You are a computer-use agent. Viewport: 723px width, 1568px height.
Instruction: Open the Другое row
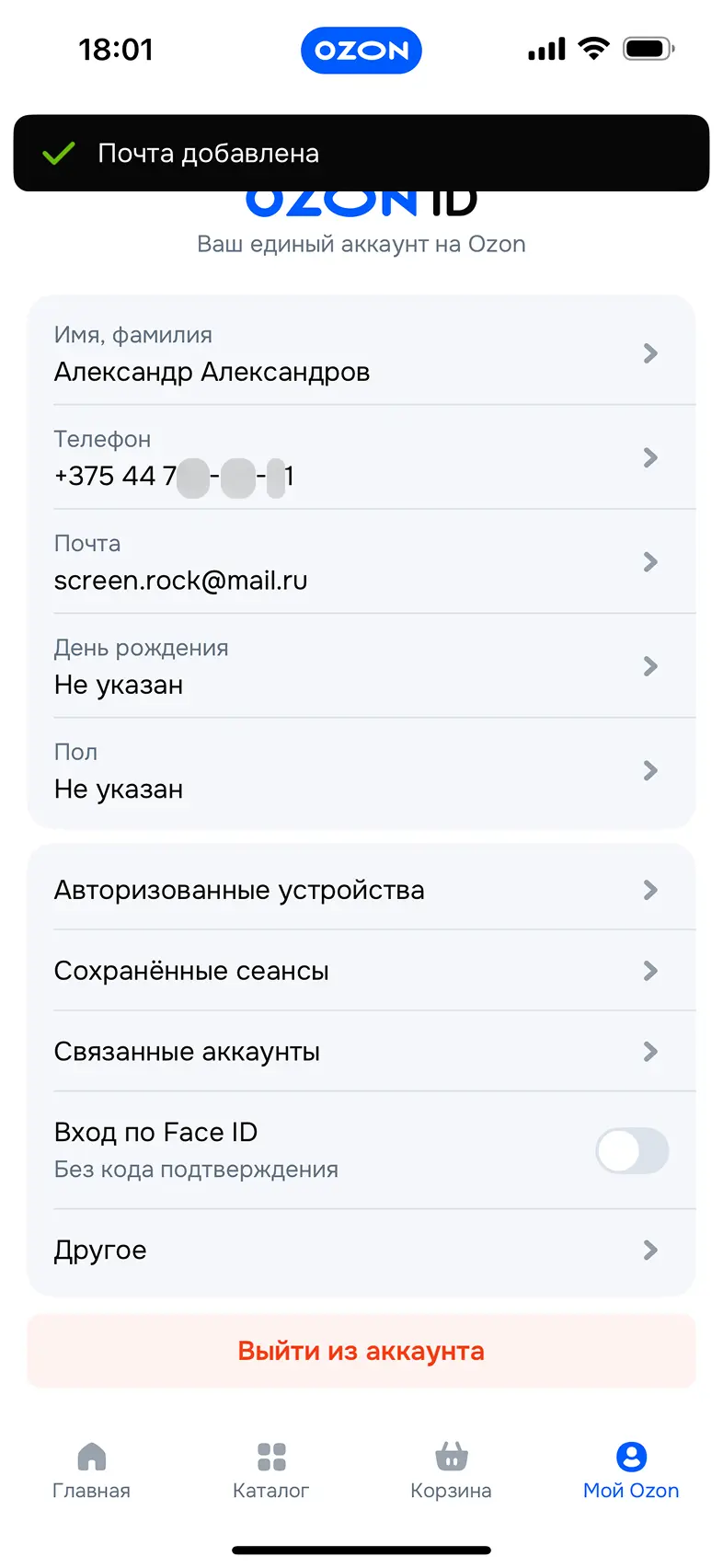click(x=361, y=1250)
